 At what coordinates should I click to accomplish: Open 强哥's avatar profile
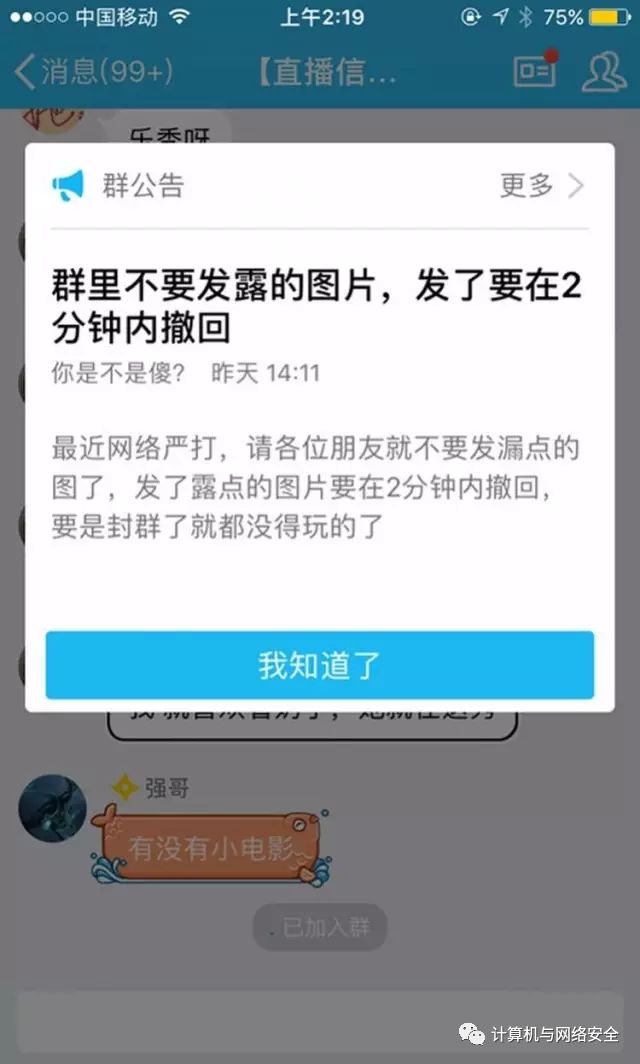pos(51,807)
